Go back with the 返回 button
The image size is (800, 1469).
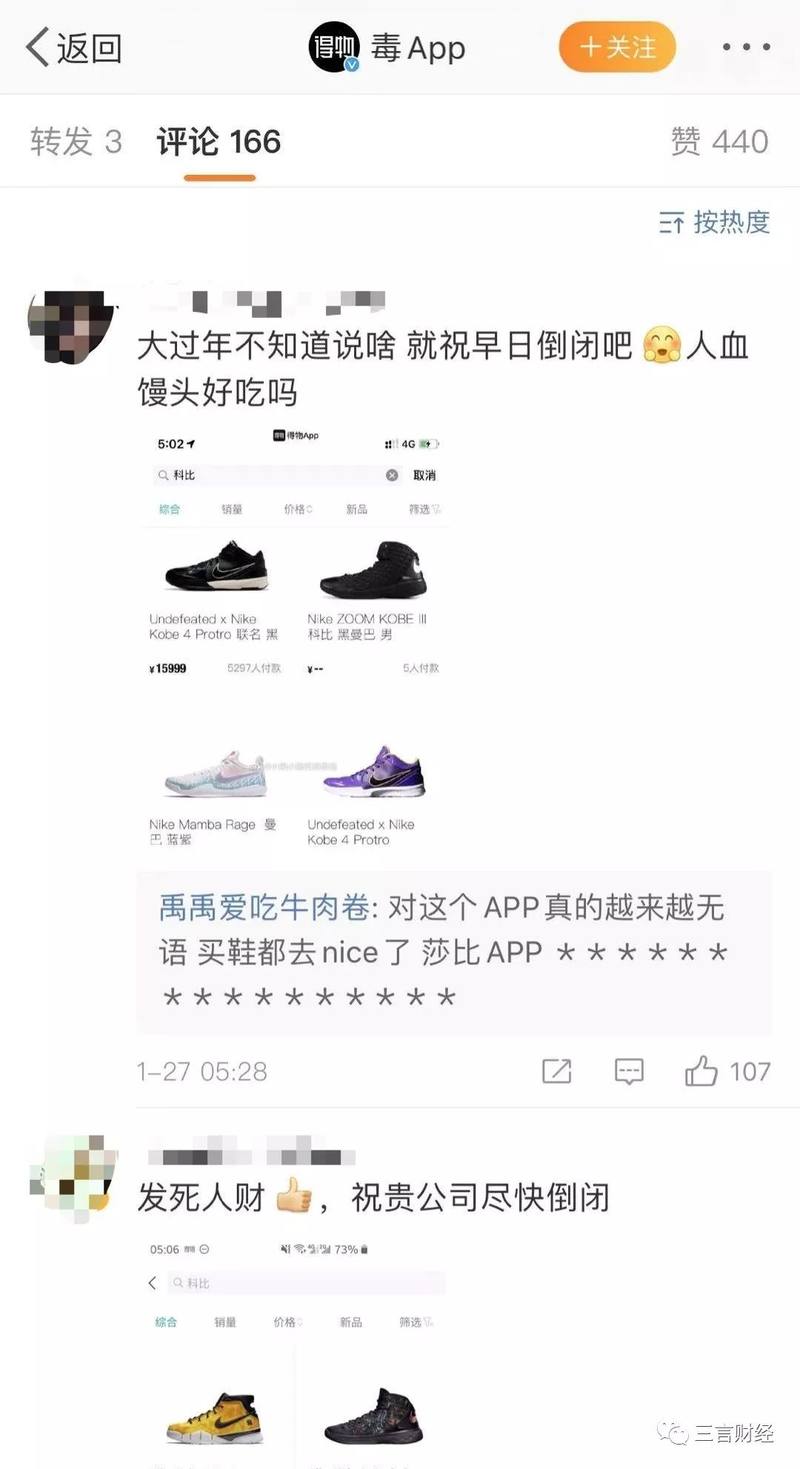(74, 47)
